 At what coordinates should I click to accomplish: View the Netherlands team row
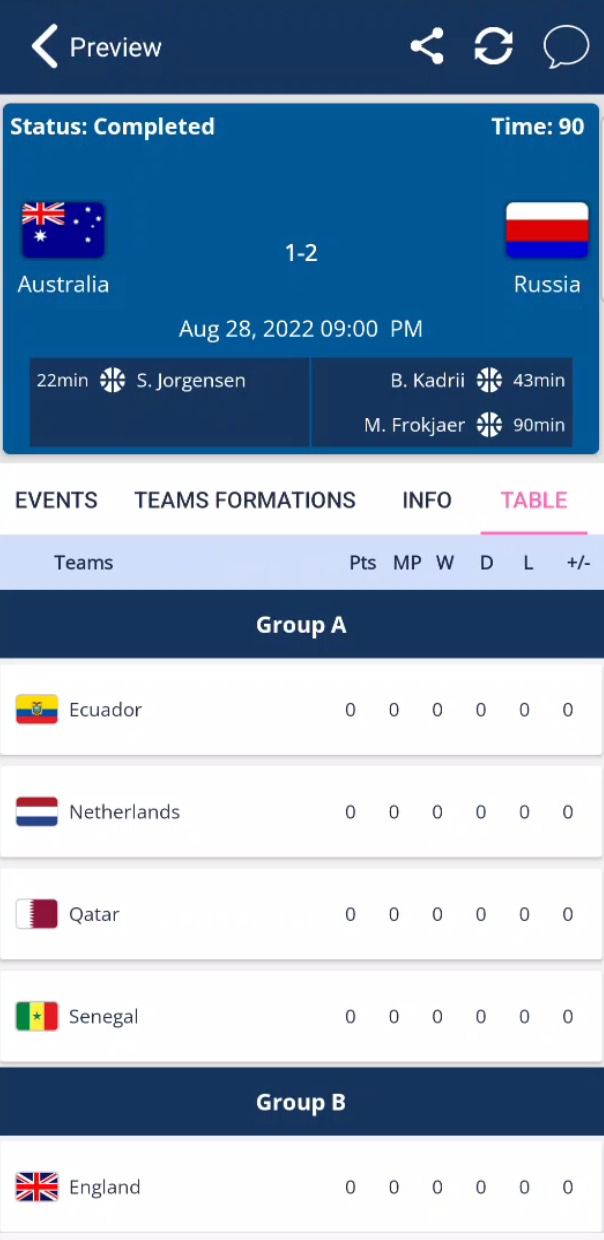coord(300,812)
